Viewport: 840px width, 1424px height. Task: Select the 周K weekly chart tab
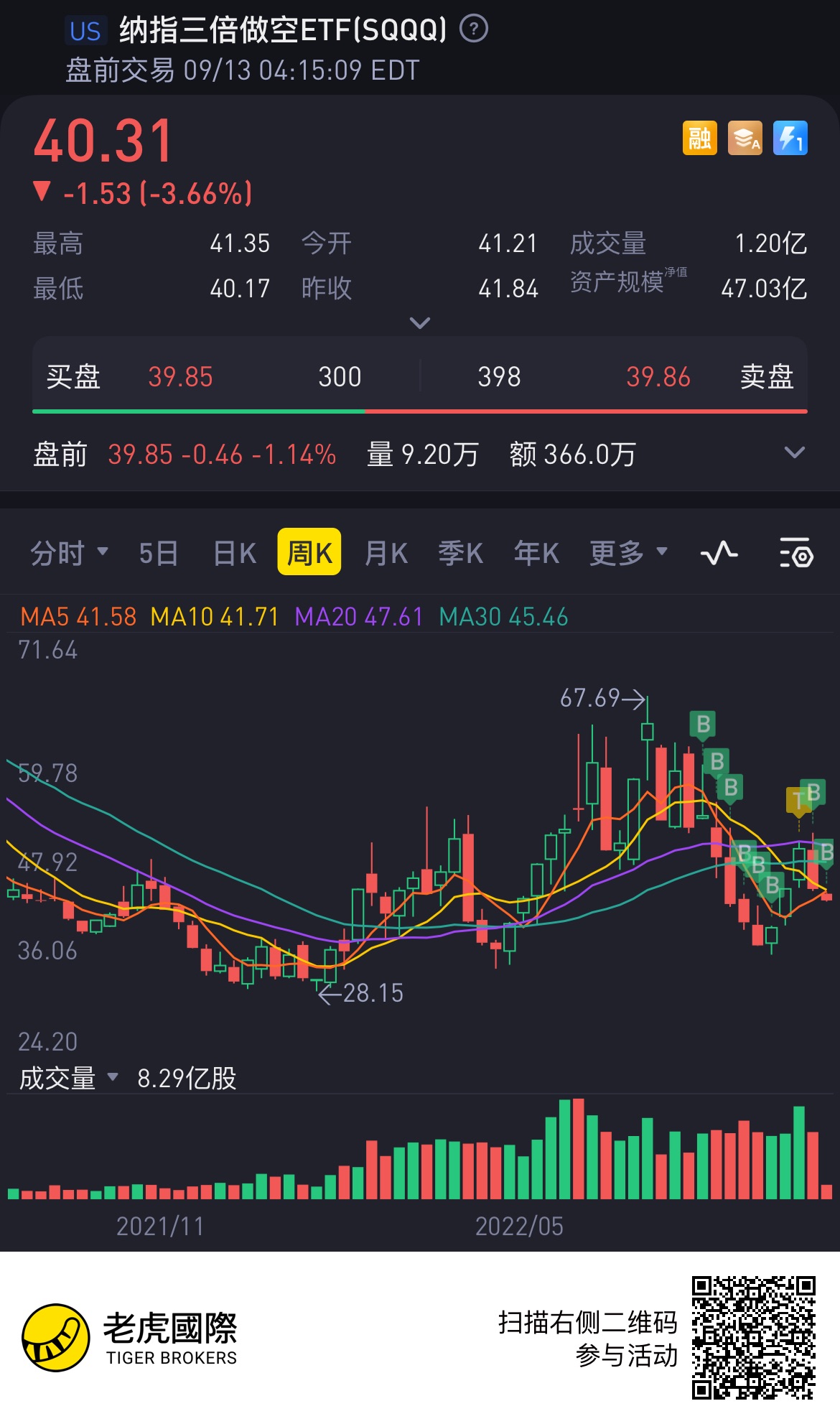pos(309,553)
